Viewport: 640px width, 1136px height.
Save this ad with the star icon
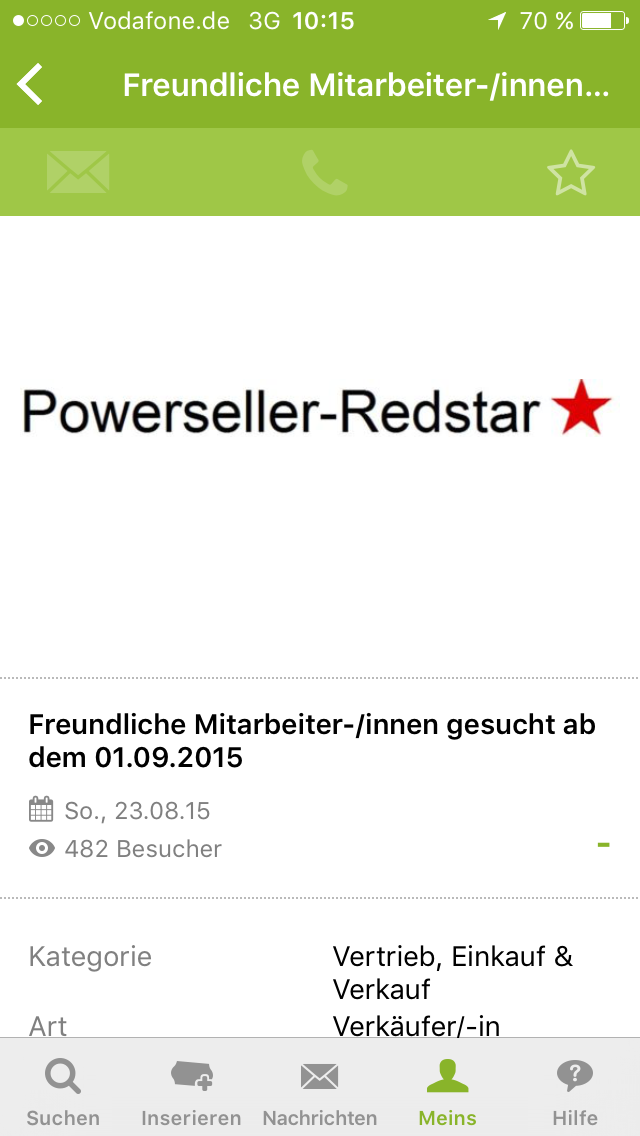click(x=570, y=172)
